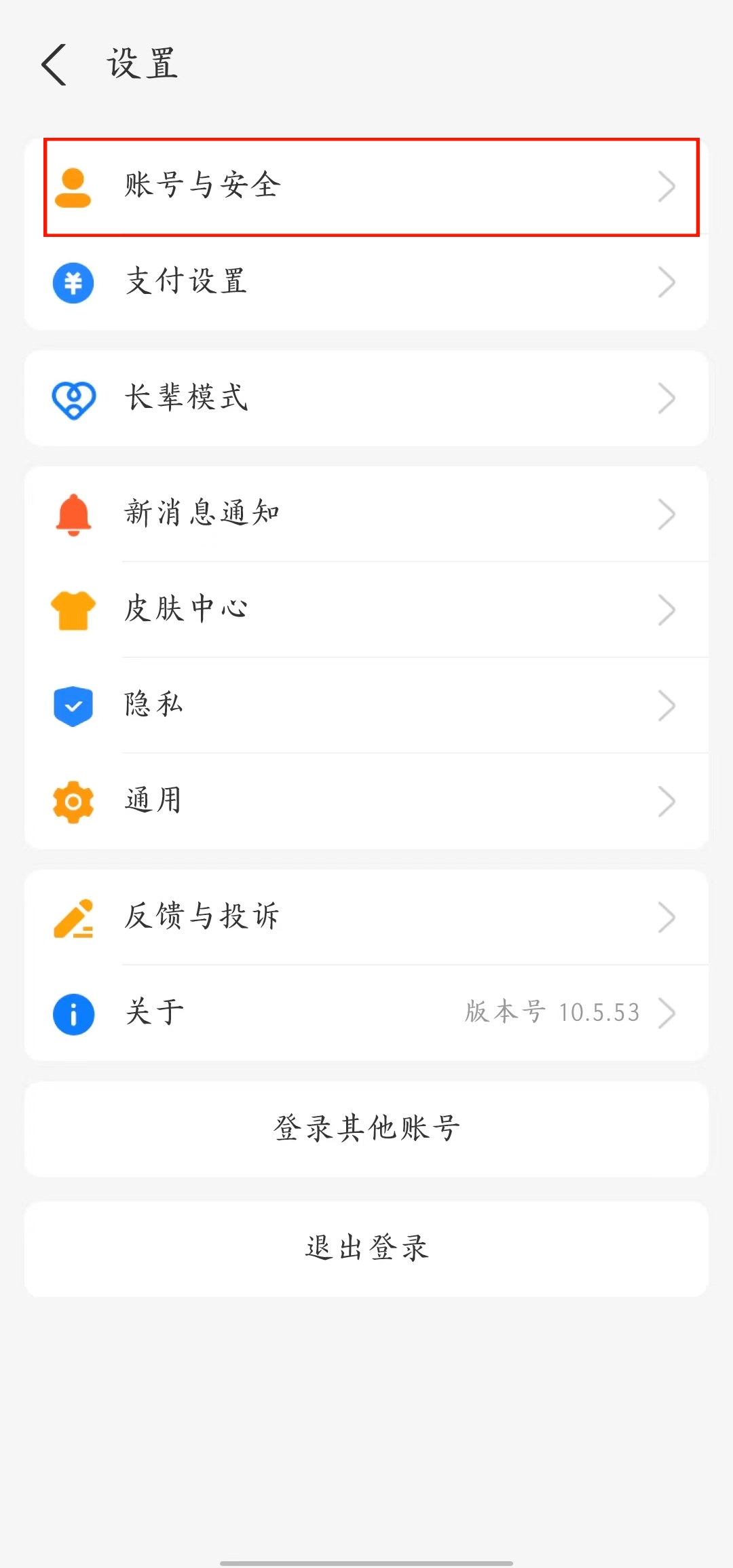The height and width of the screenshot is (1568, 733).
Task: Open 账号与安全 settings
Action: [x=366, y=187]
